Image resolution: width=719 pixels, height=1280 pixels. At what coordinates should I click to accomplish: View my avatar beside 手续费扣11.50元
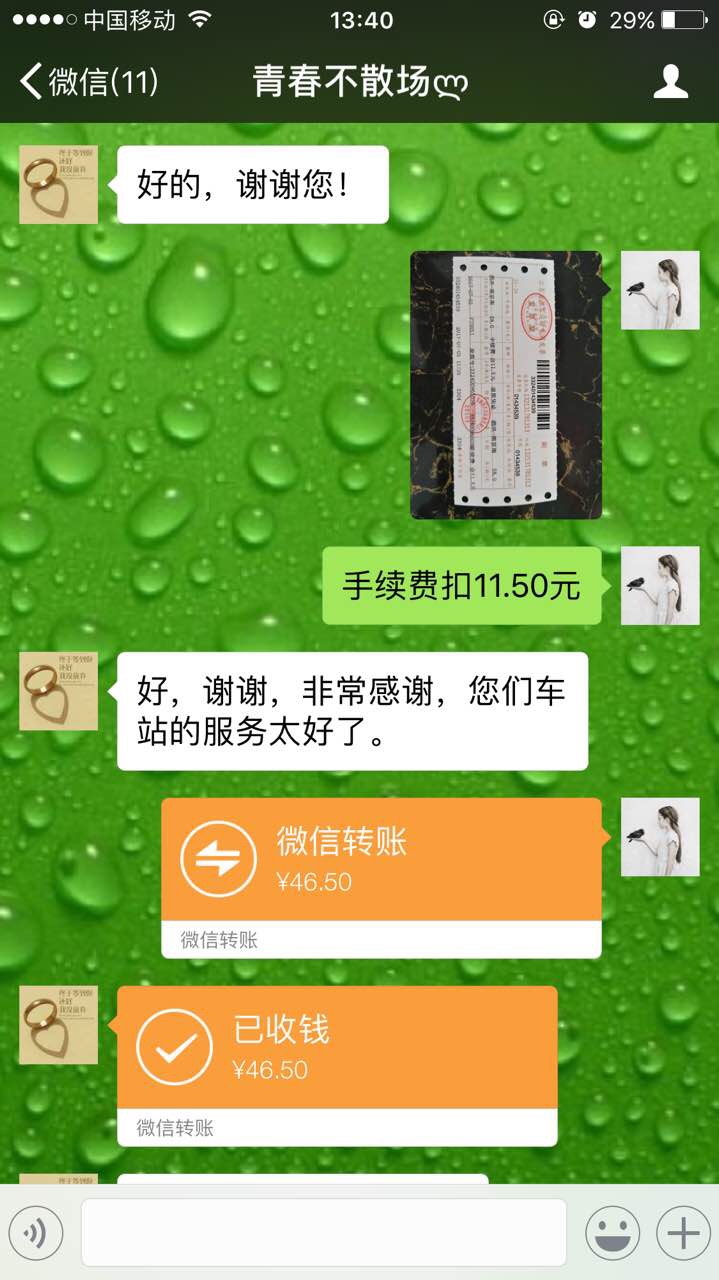pyautogui.click(x=660, y=586)
